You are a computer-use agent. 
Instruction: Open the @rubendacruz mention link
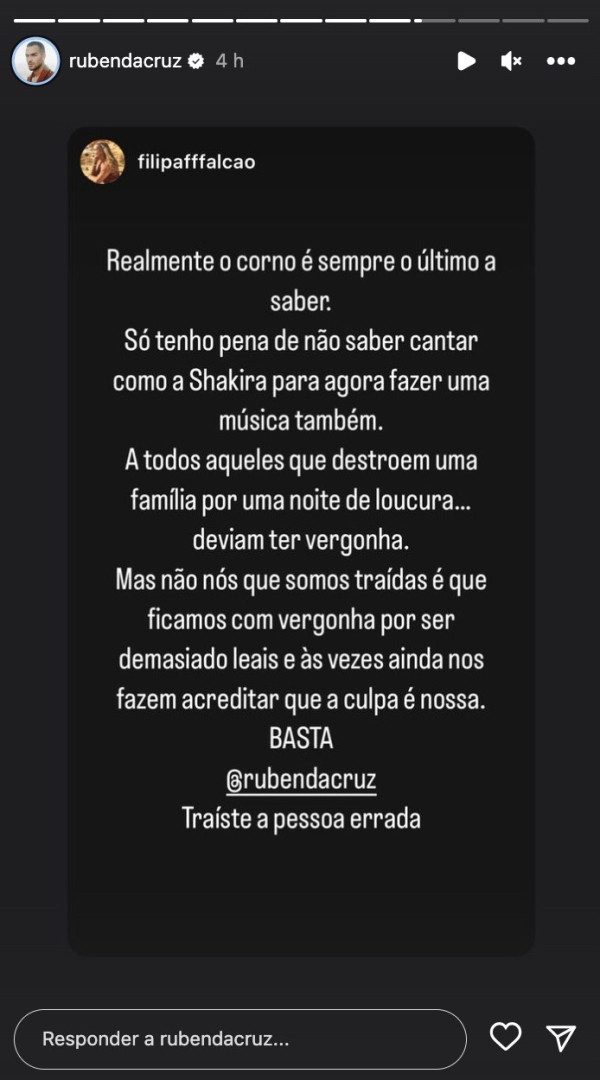coord(300,780)
